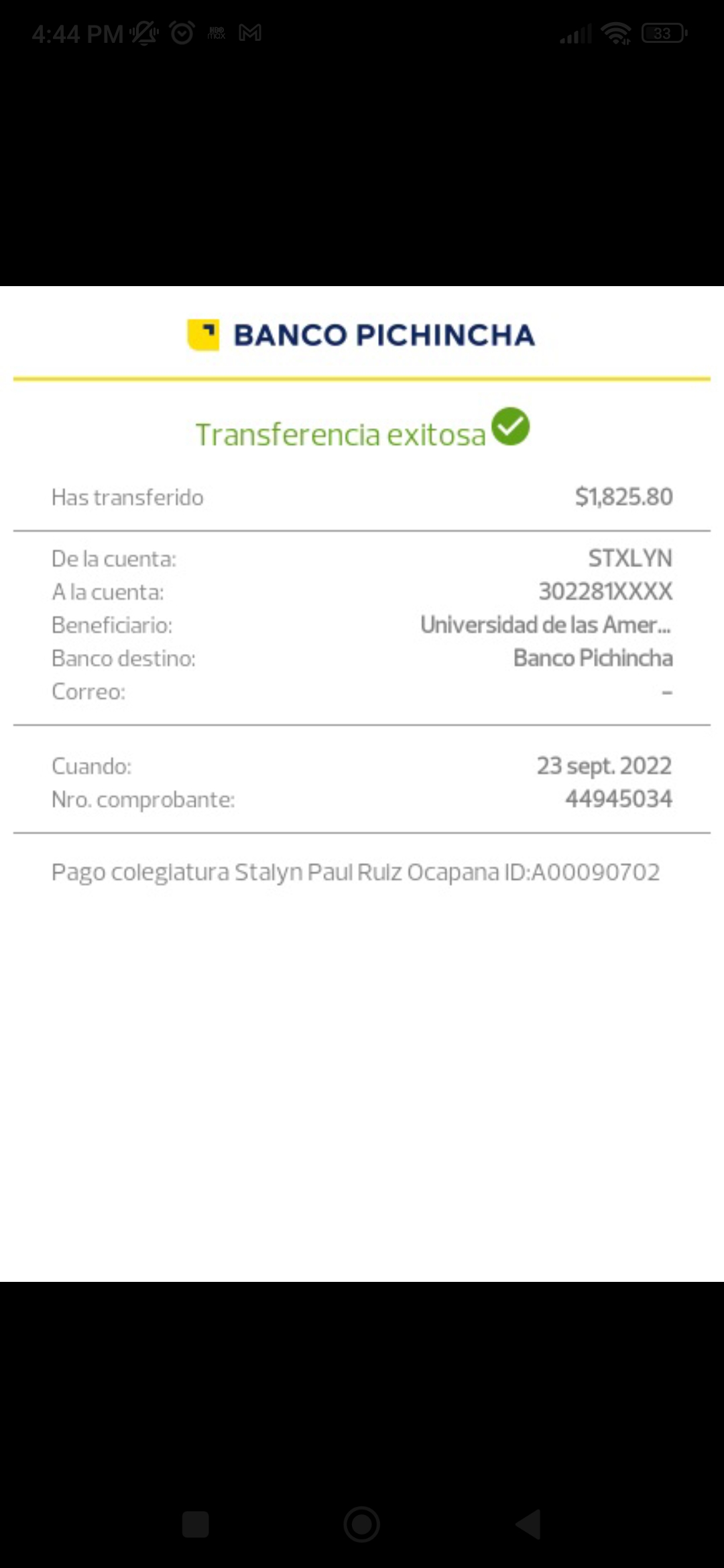Return to the home screen
724x1568 pixels.
click(362, 1524)
